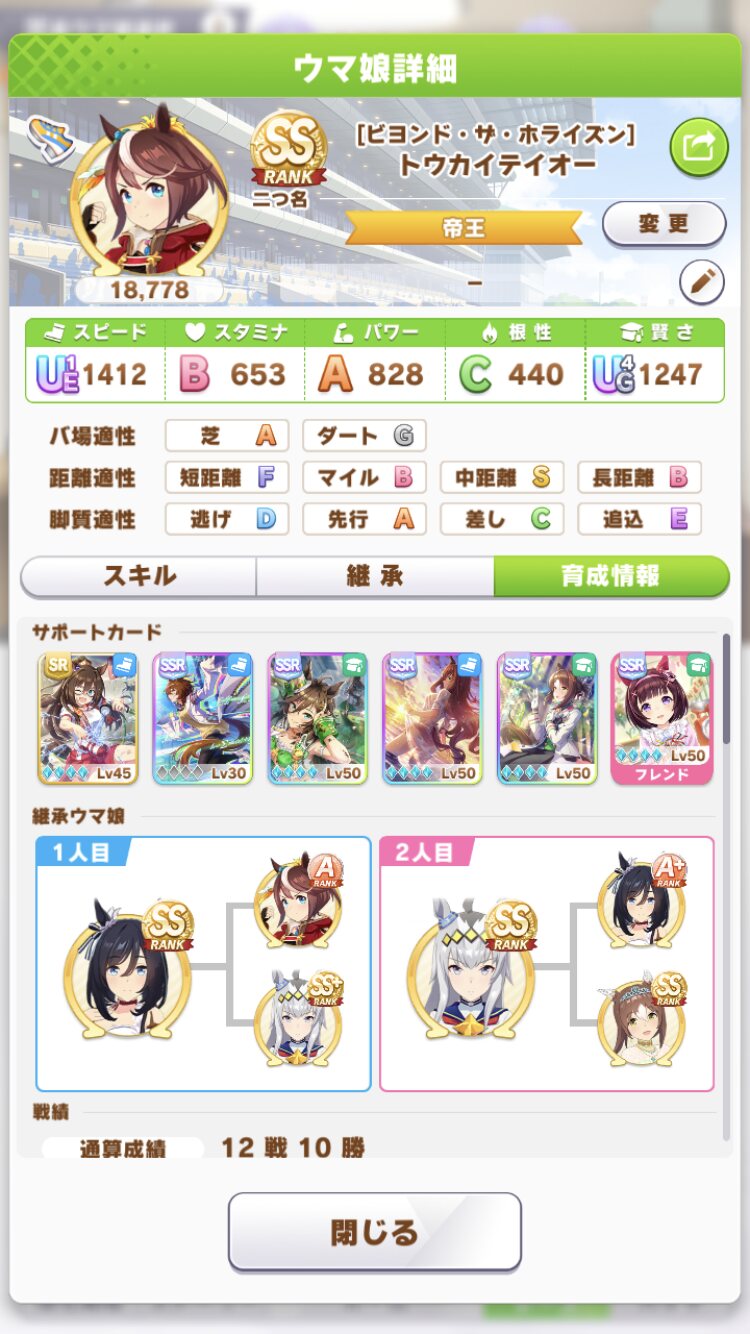Switch to the 継承 tab

click(x=375, y=576)
